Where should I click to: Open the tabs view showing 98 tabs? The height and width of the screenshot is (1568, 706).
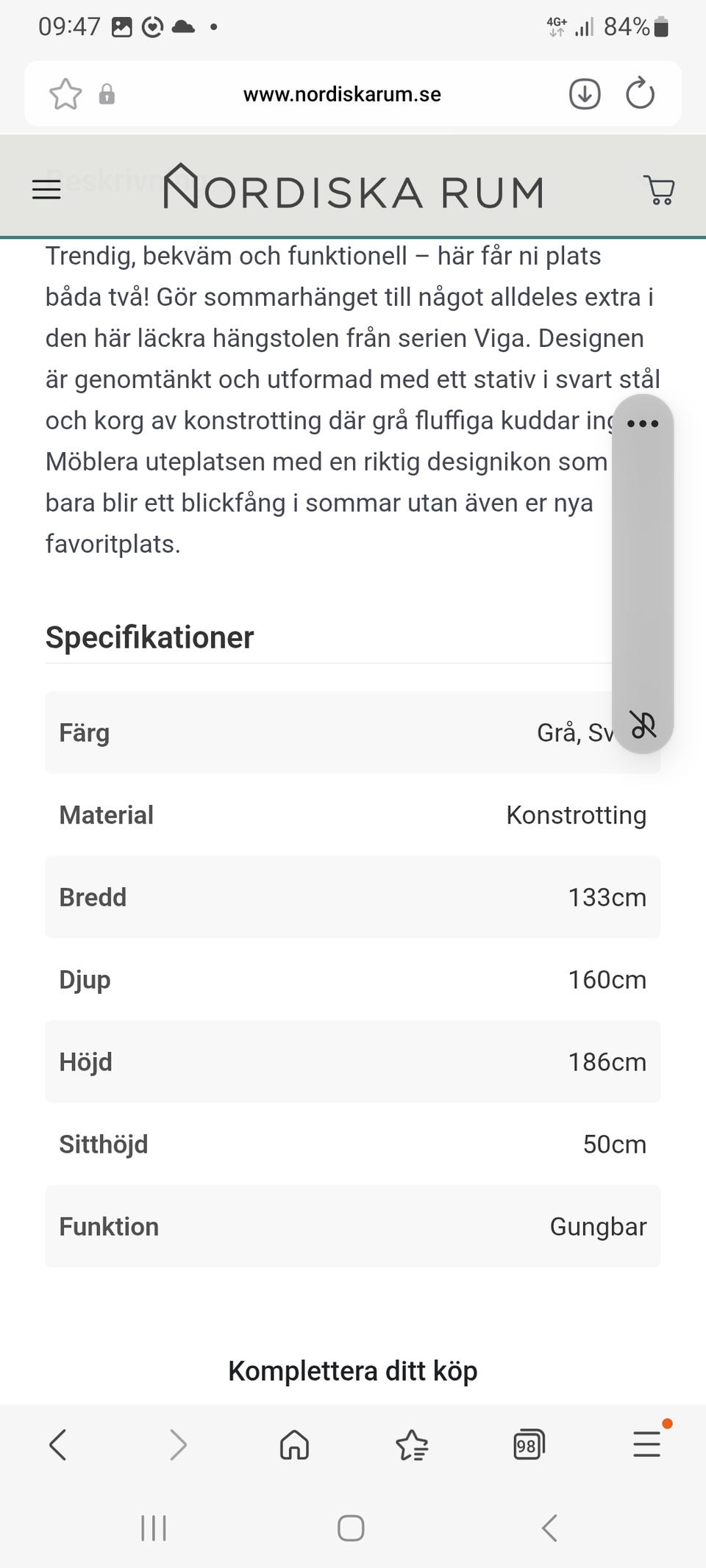point(528,1444)
